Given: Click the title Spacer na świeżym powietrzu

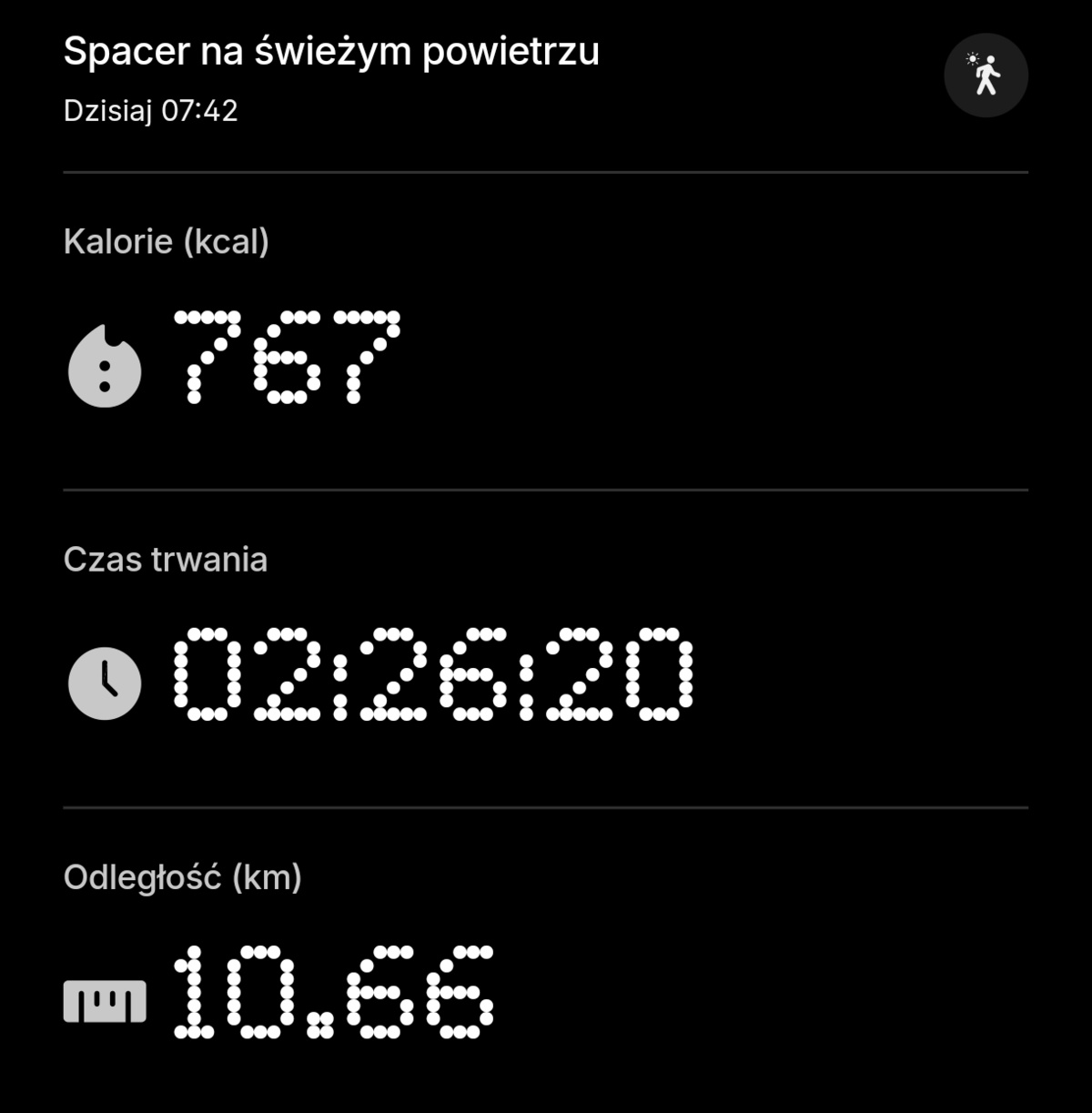Looking at the screenshot, I should point(331,53).
